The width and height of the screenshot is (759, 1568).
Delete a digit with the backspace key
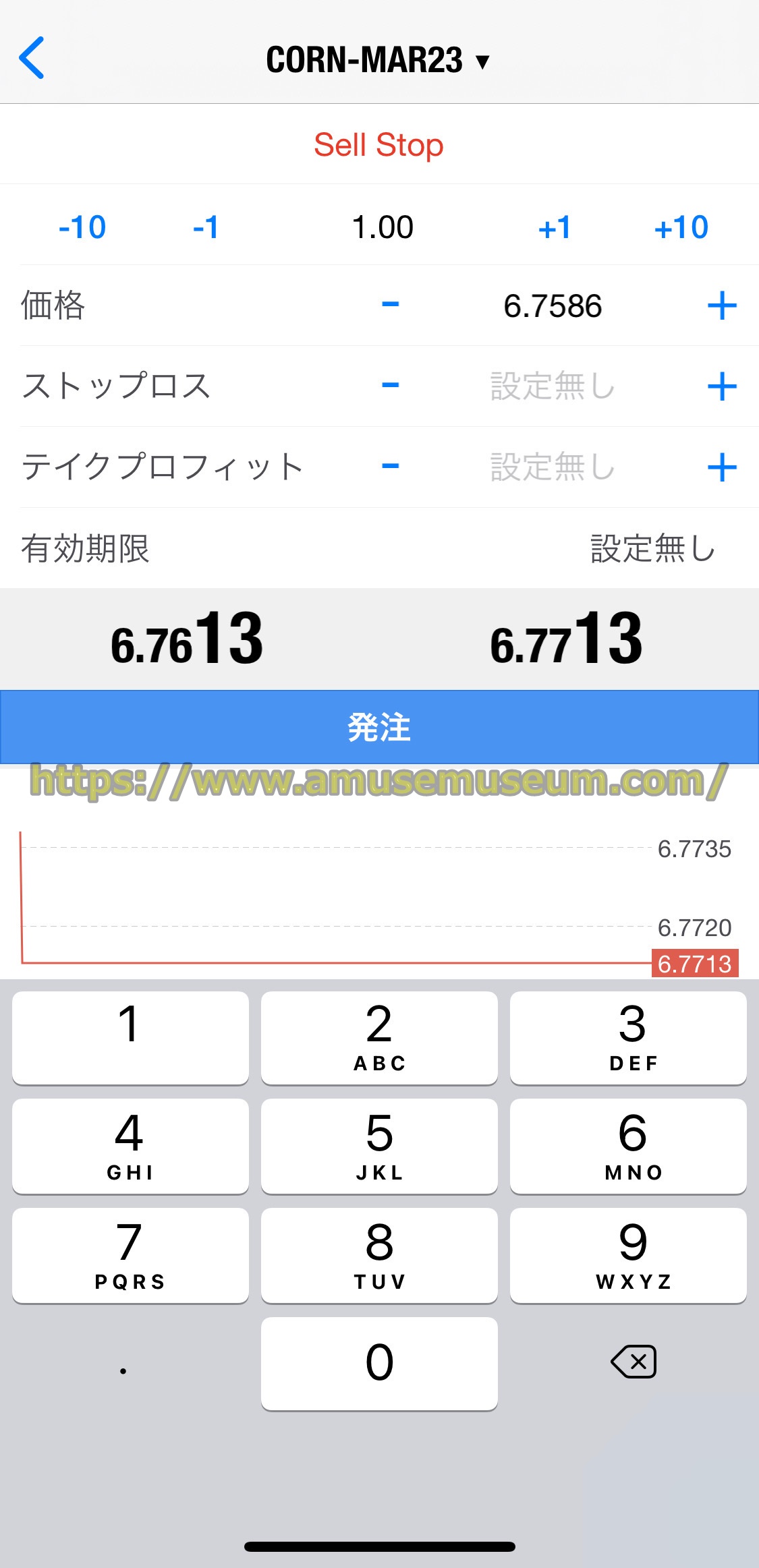[633, 1362]
